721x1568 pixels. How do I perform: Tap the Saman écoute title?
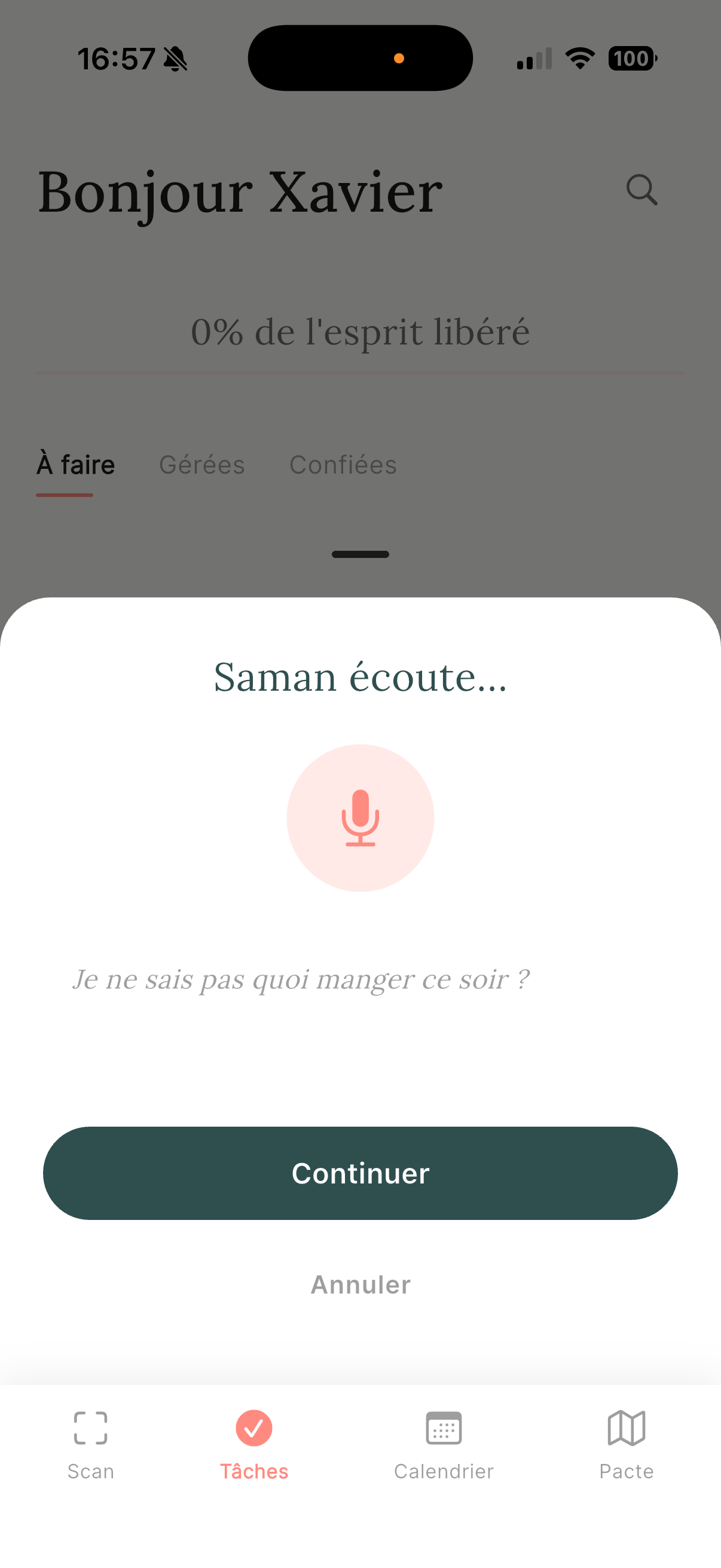pyautogui.click(x=360, y=678)
